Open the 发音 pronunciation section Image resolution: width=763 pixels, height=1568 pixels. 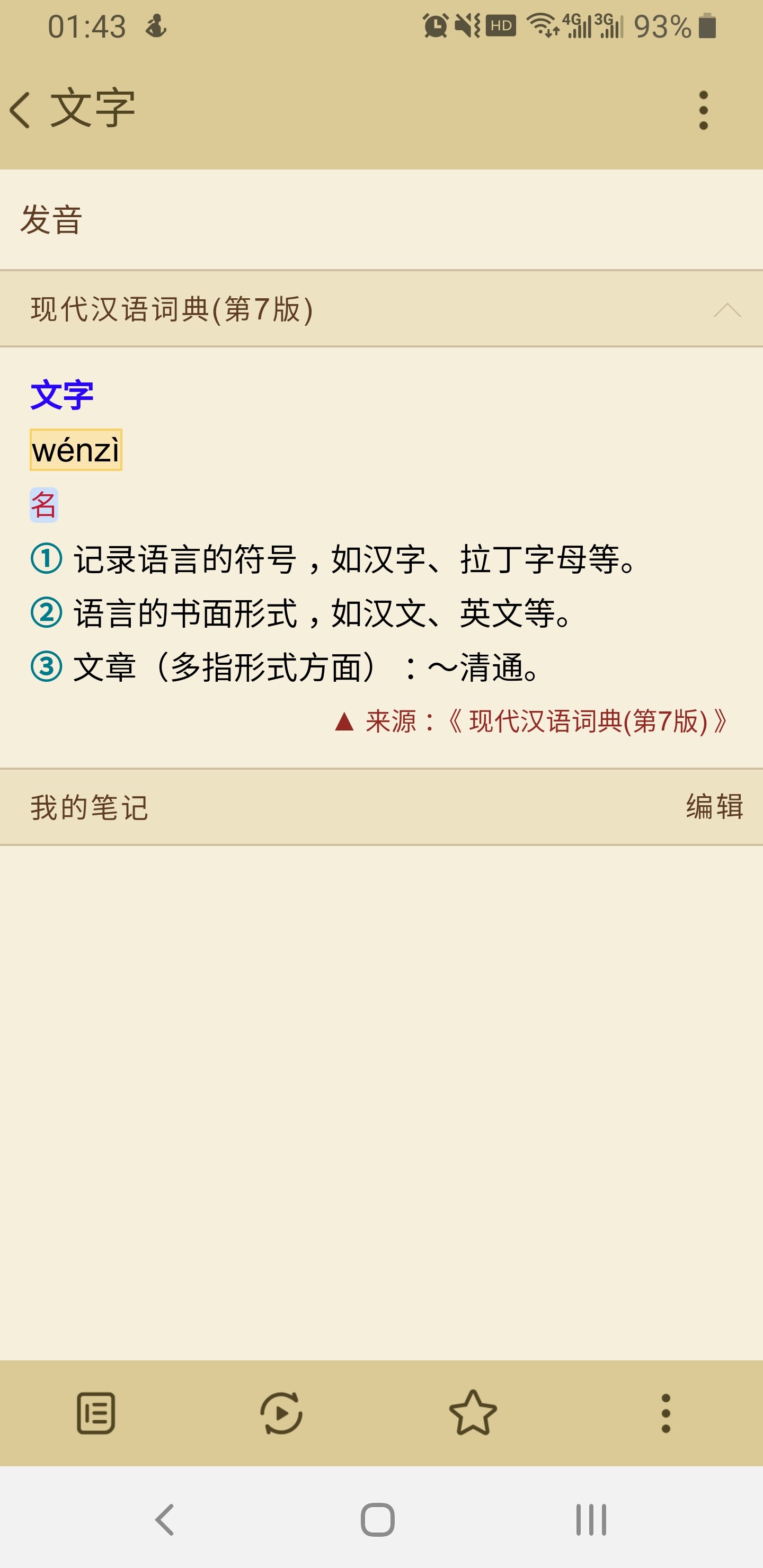coord(52,220)
